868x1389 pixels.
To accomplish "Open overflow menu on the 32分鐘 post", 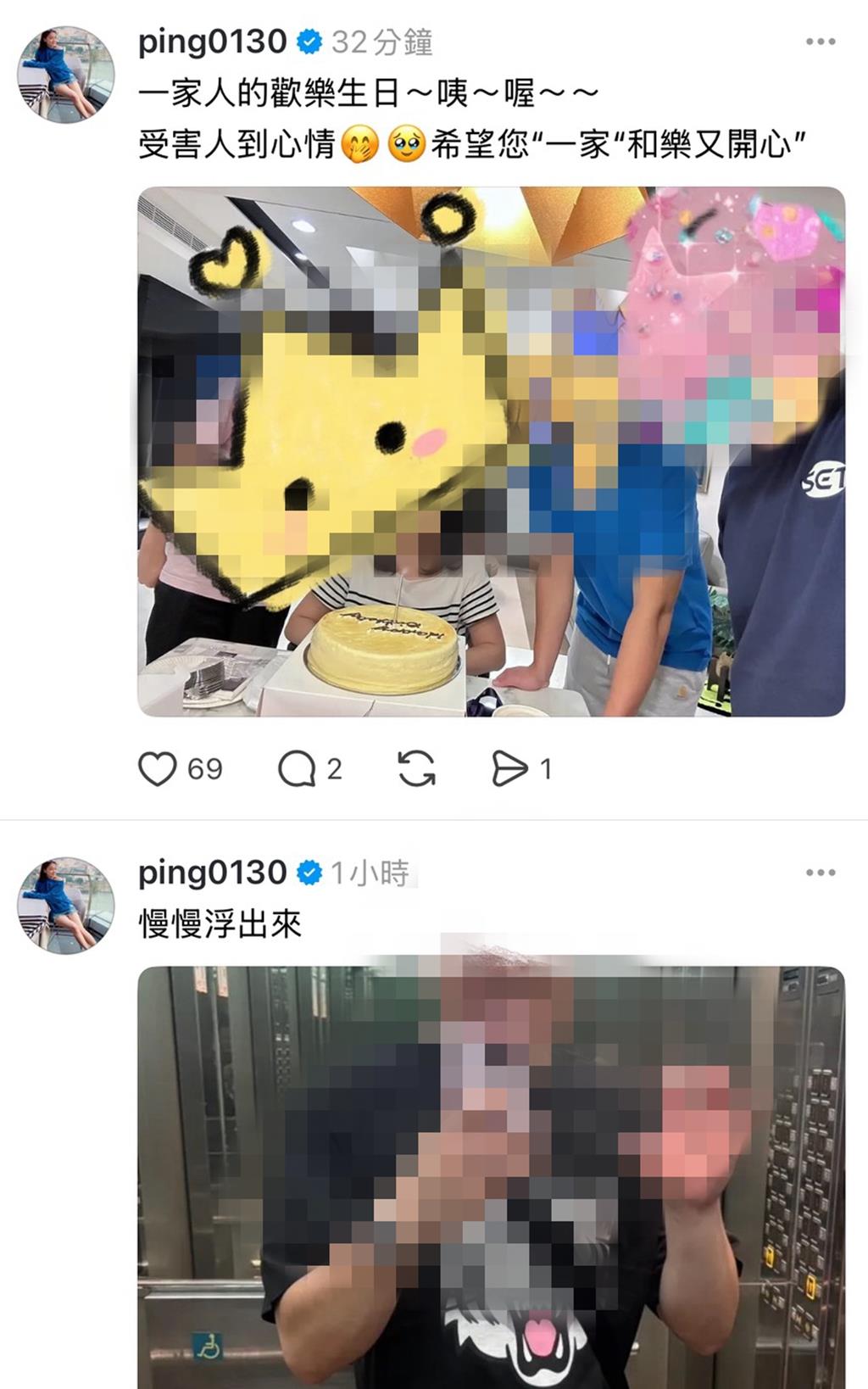I will coord(820,42).
